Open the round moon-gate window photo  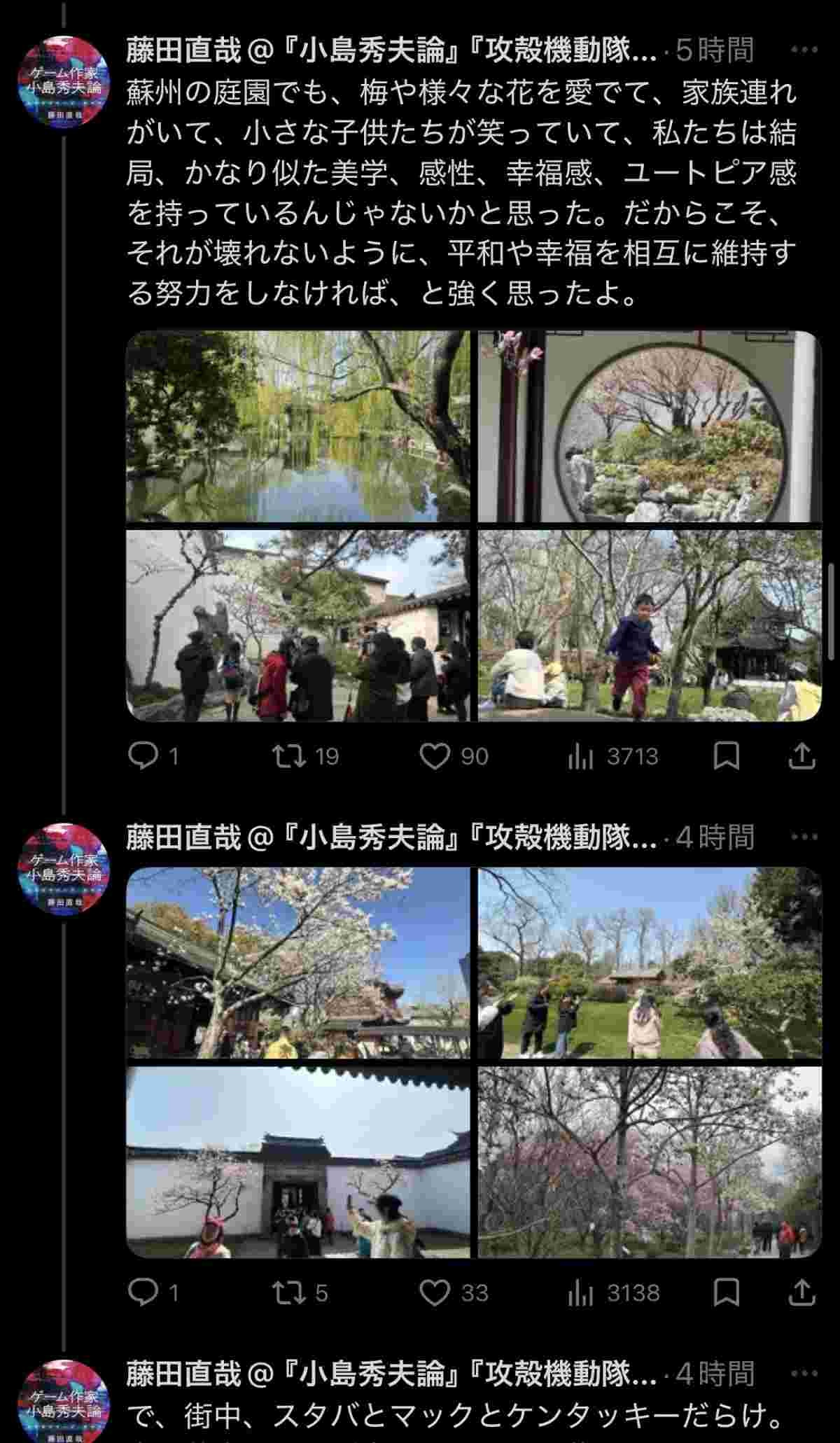[650, 426]
